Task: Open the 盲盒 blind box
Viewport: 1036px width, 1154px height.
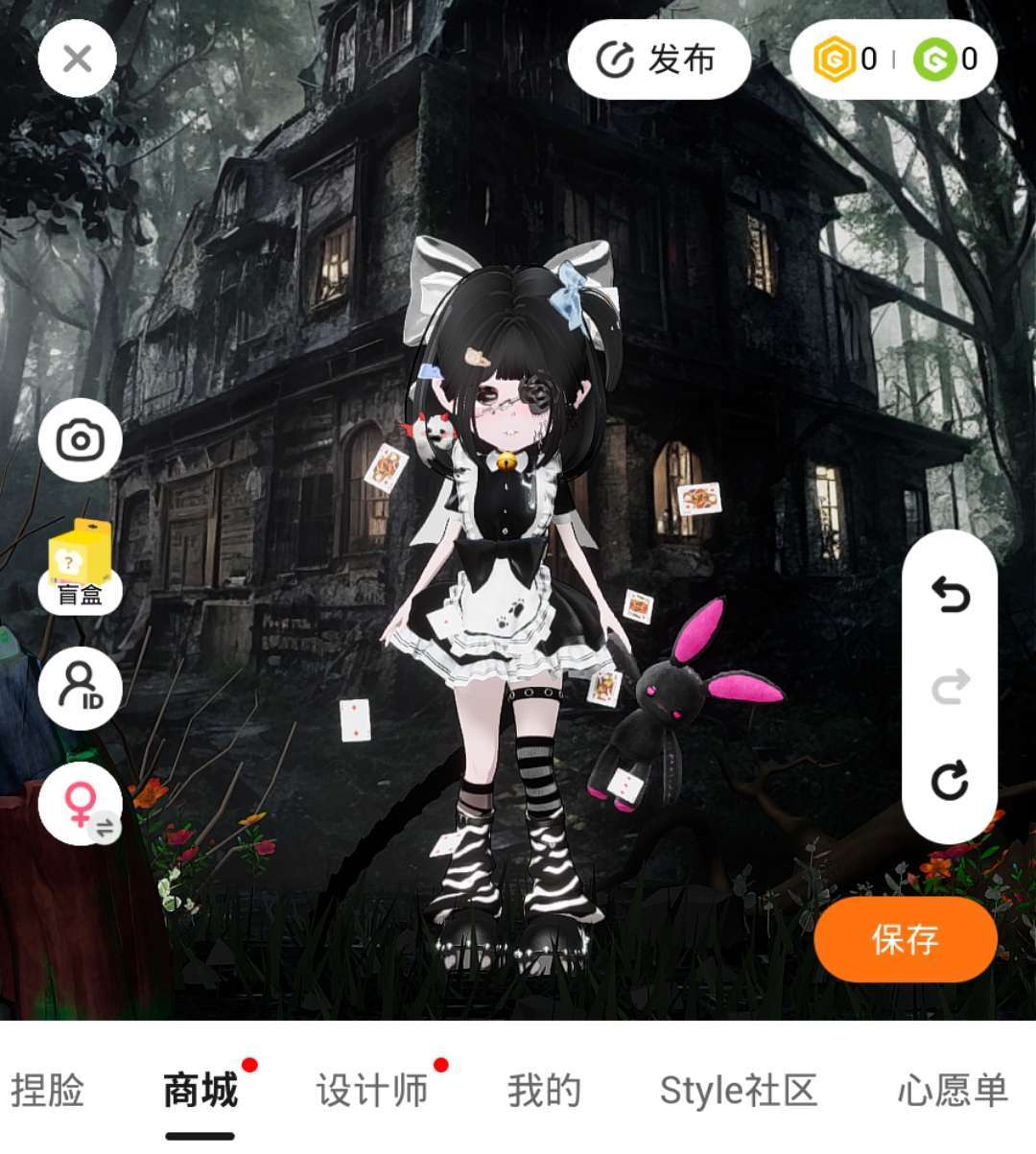Action: 80,568
